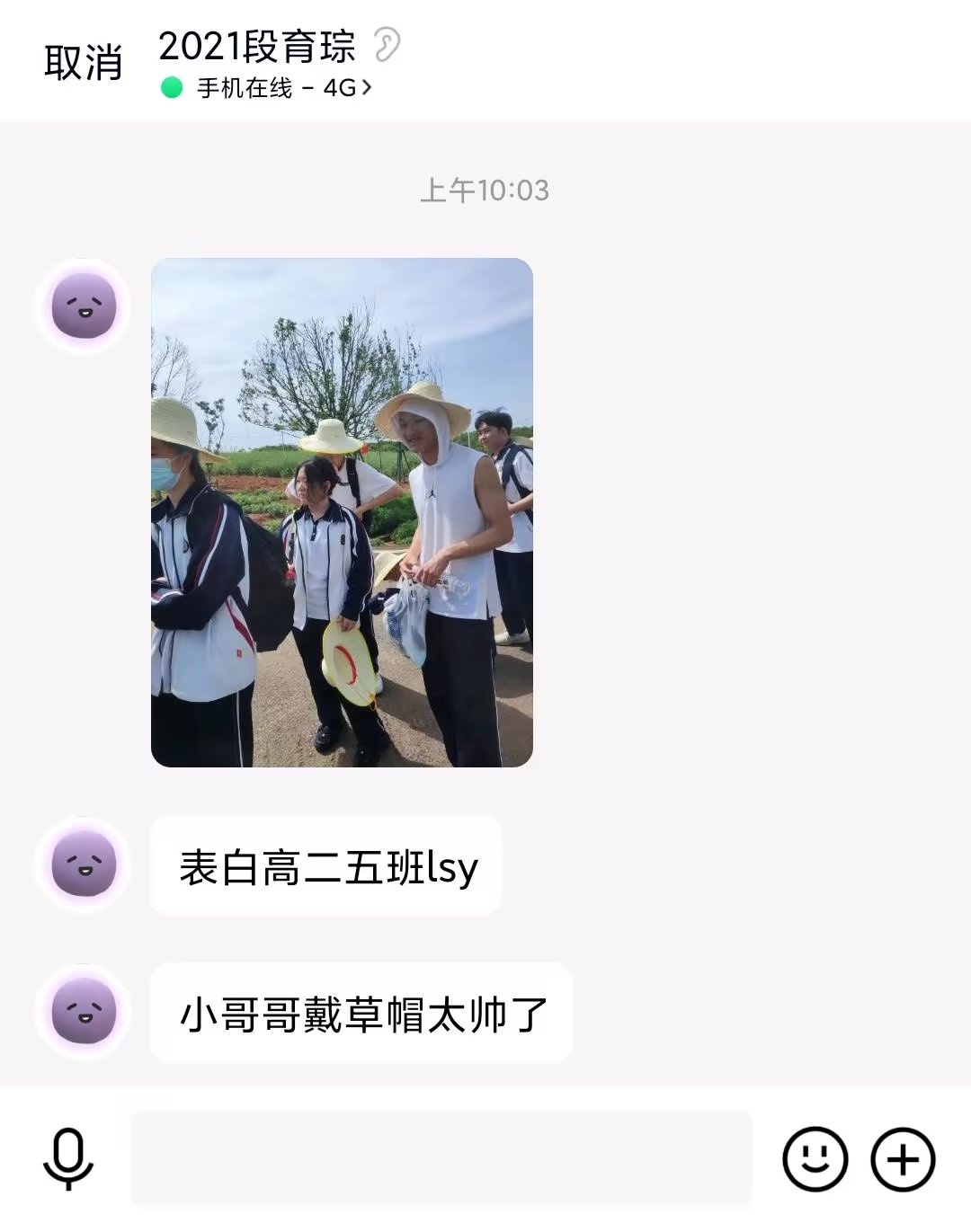The width and height of the screenshot is (971, 1232).
Task: Toggle the earpiece mode icon
Action: [387, 44]
